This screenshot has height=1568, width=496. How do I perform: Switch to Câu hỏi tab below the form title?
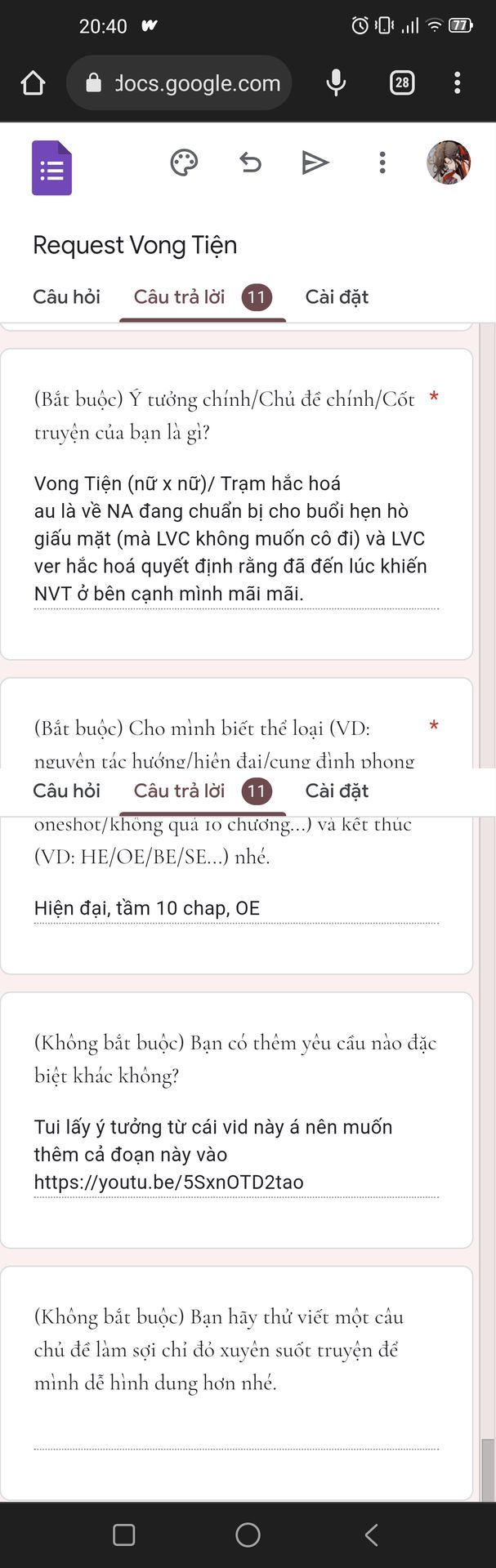click(66, 297)
